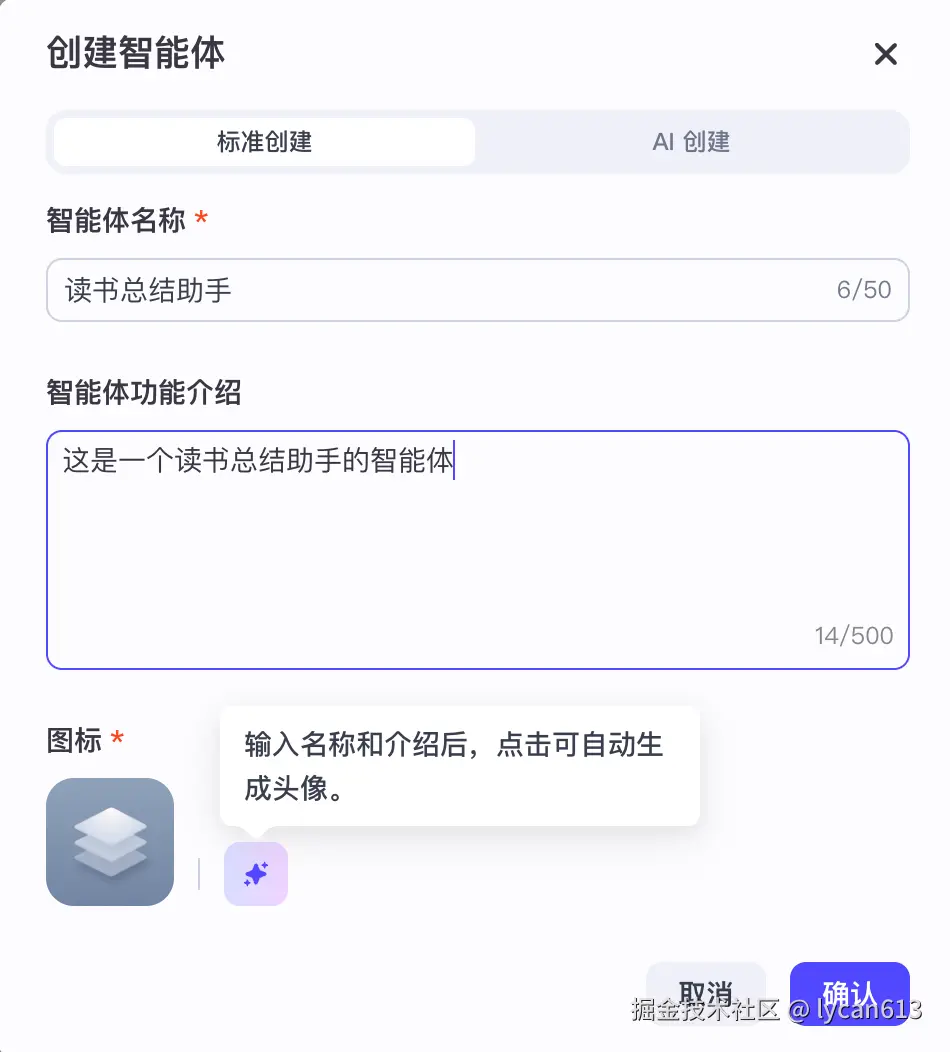
Task: Click inside the name input next to 读书总结助手
Action: [300, 289]
